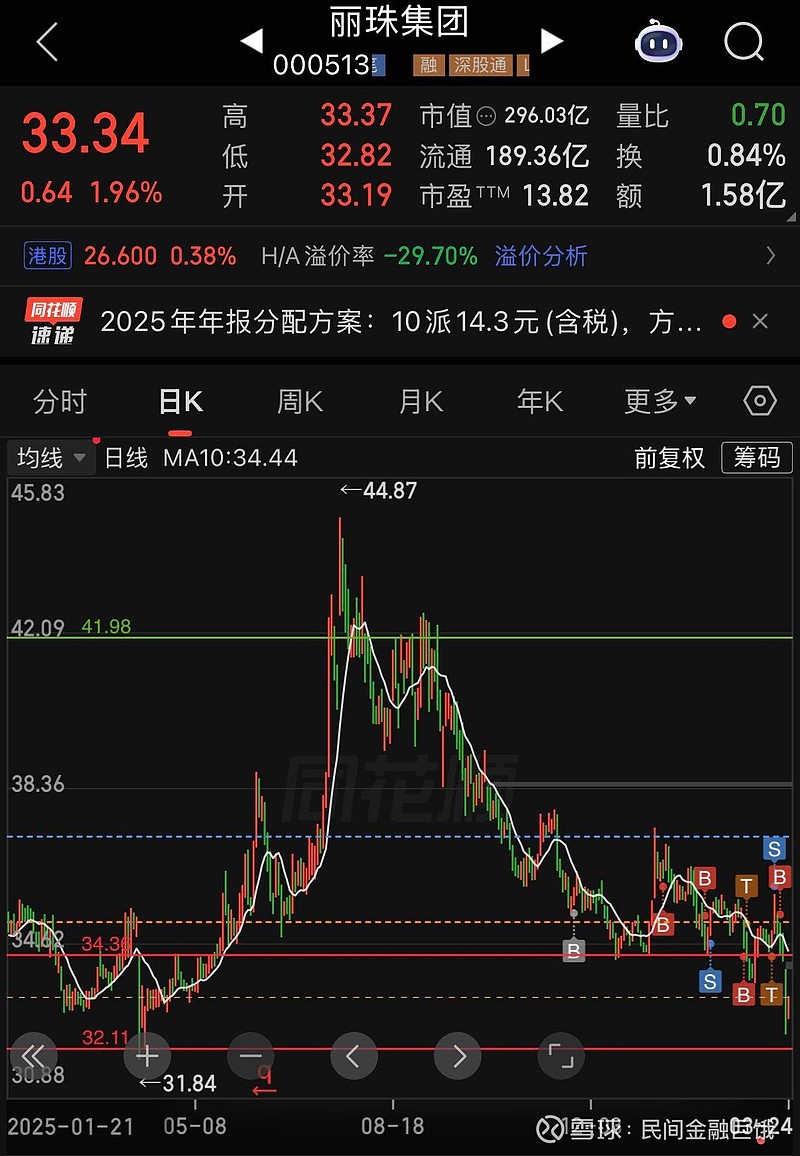
Task: Tap the Xueqiu logo at bottom right
Action: (550, 1127)
